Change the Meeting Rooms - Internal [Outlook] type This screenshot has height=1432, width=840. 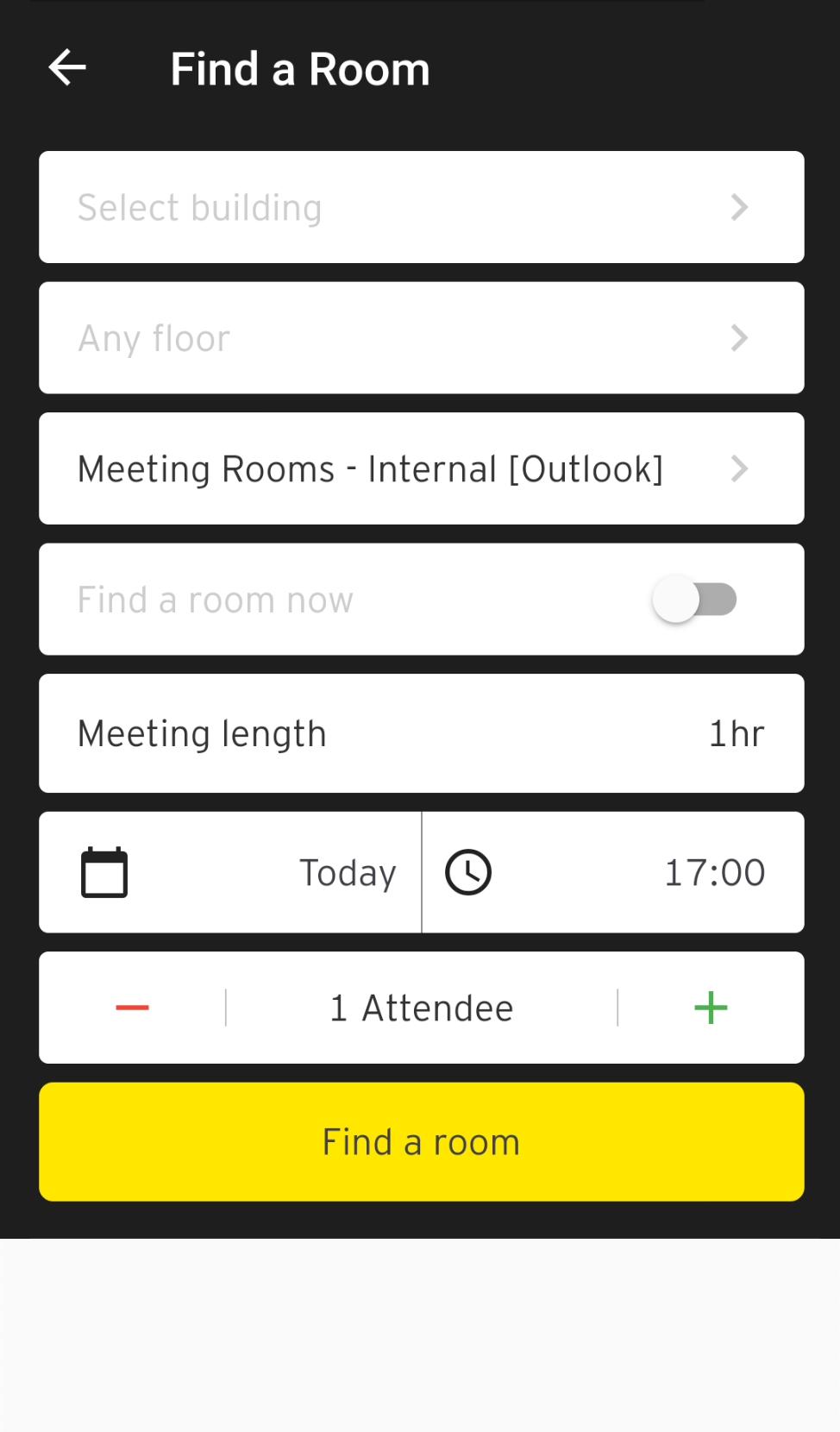coord(421,468)
